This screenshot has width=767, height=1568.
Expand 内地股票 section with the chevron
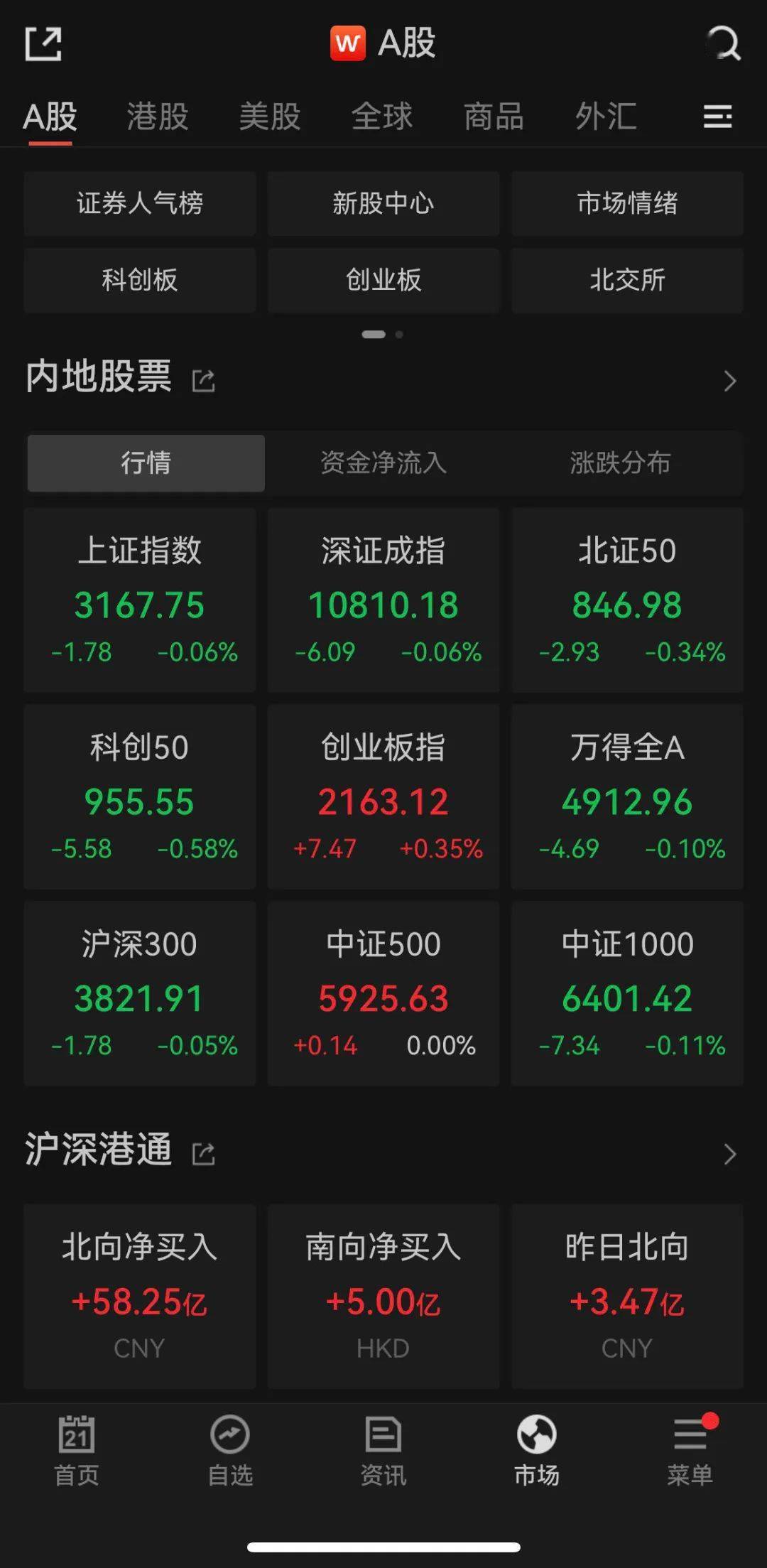coord(729,382)
